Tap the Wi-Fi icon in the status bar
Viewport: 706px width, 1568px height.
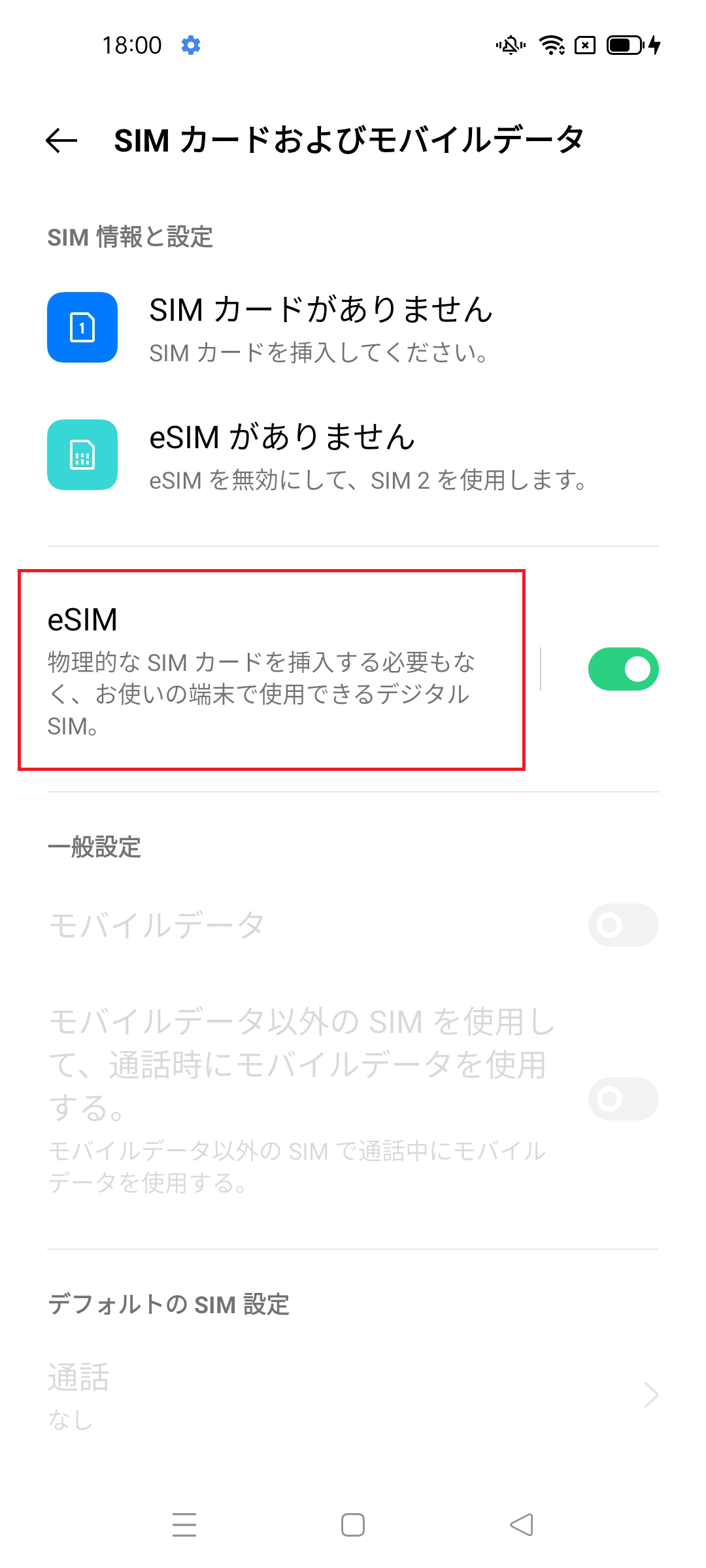[x=551, y=44]
